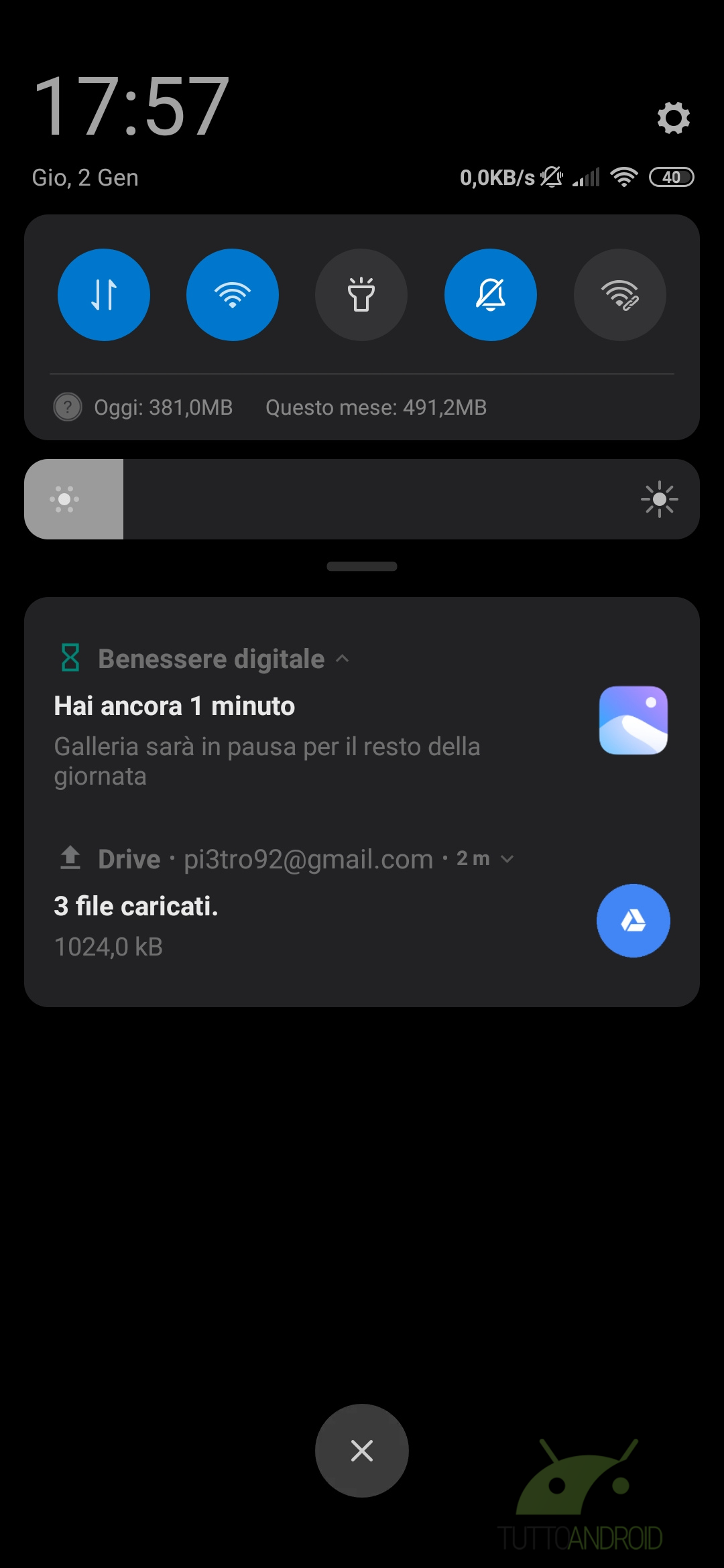This screenshot has height=1568, width=724.
Task: Collapse the Benessere digitale notification
Action: click(x=343, y=659)
